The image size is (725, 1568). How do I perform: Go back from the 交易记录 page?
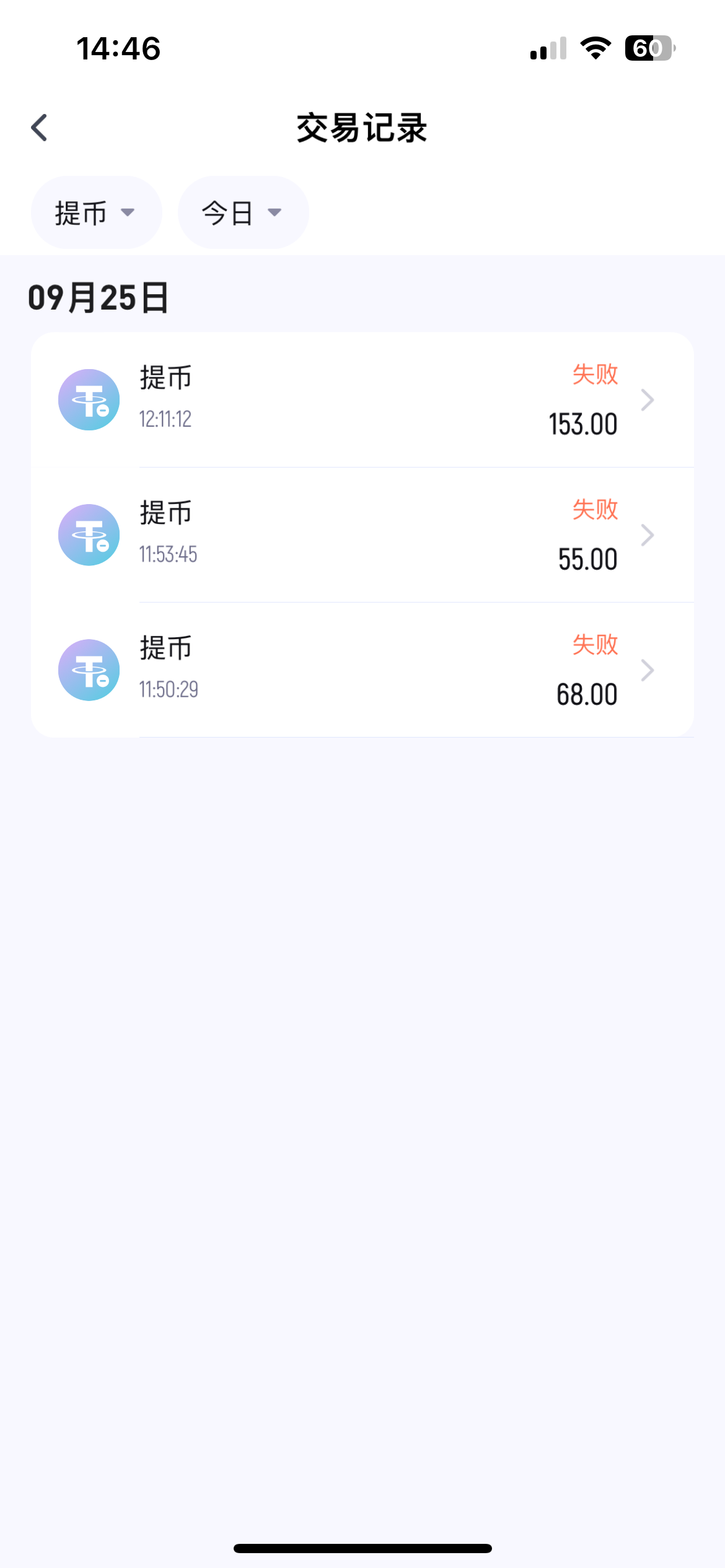[x=40, y=128]
